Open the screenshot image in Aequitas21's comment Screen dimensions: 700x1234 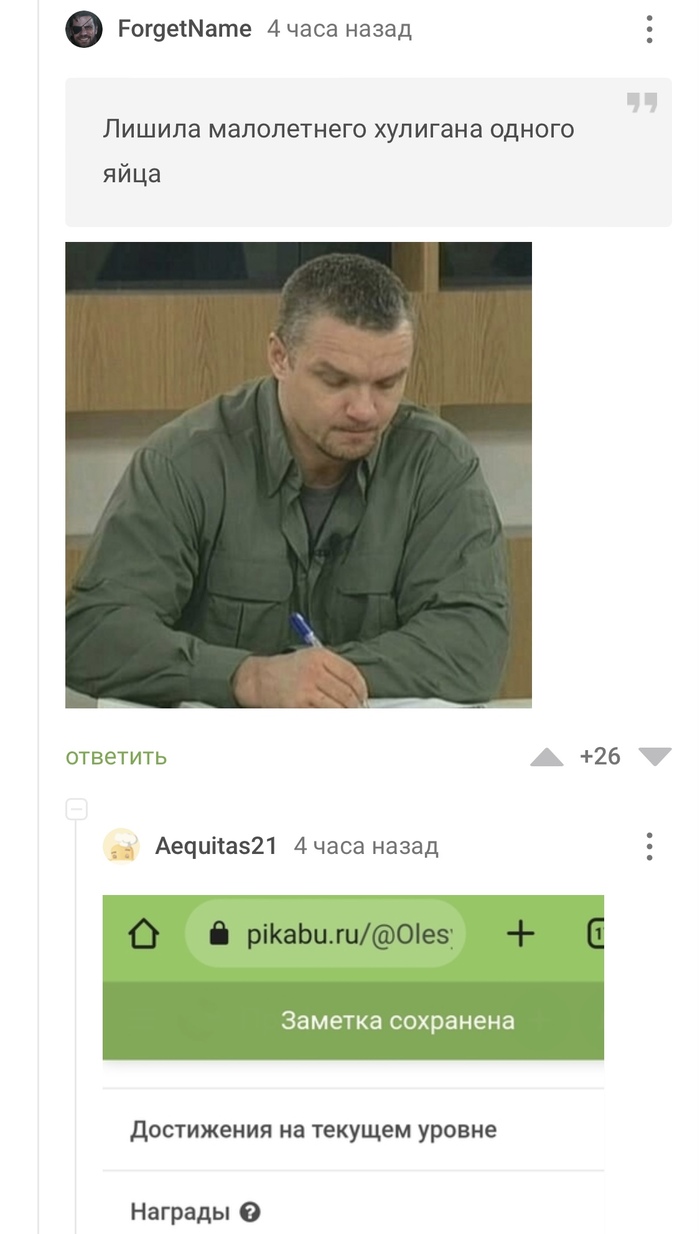(x=353, y=1060)
